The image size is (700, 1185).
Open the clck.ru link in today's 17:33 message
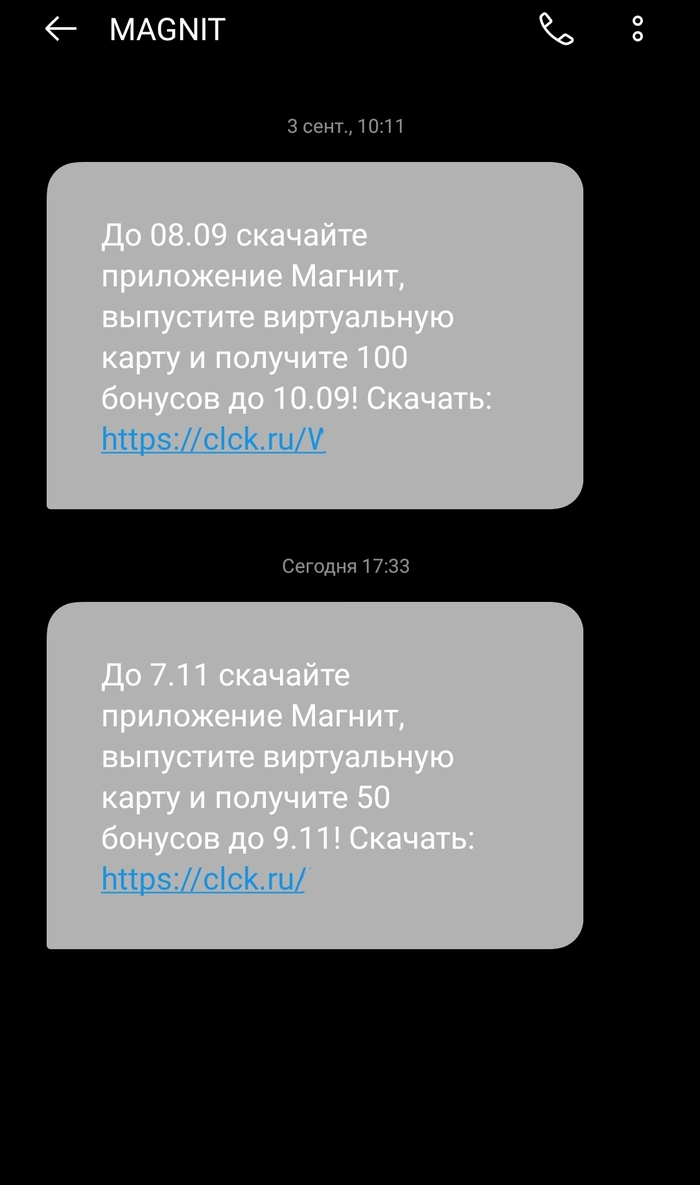pos(203,879)
